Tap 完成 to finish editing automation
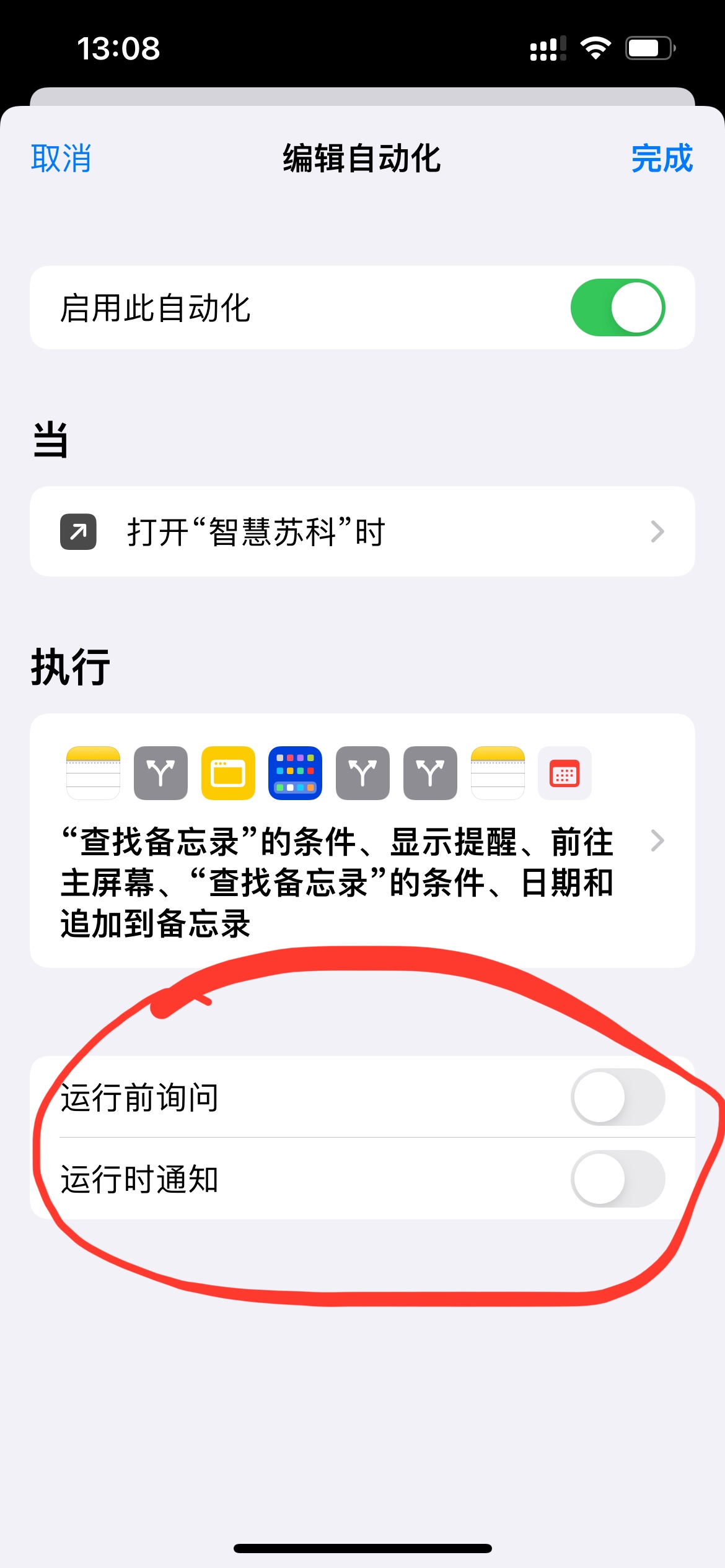The height and width of the screenshot is (1568, 725). [661, 159]
